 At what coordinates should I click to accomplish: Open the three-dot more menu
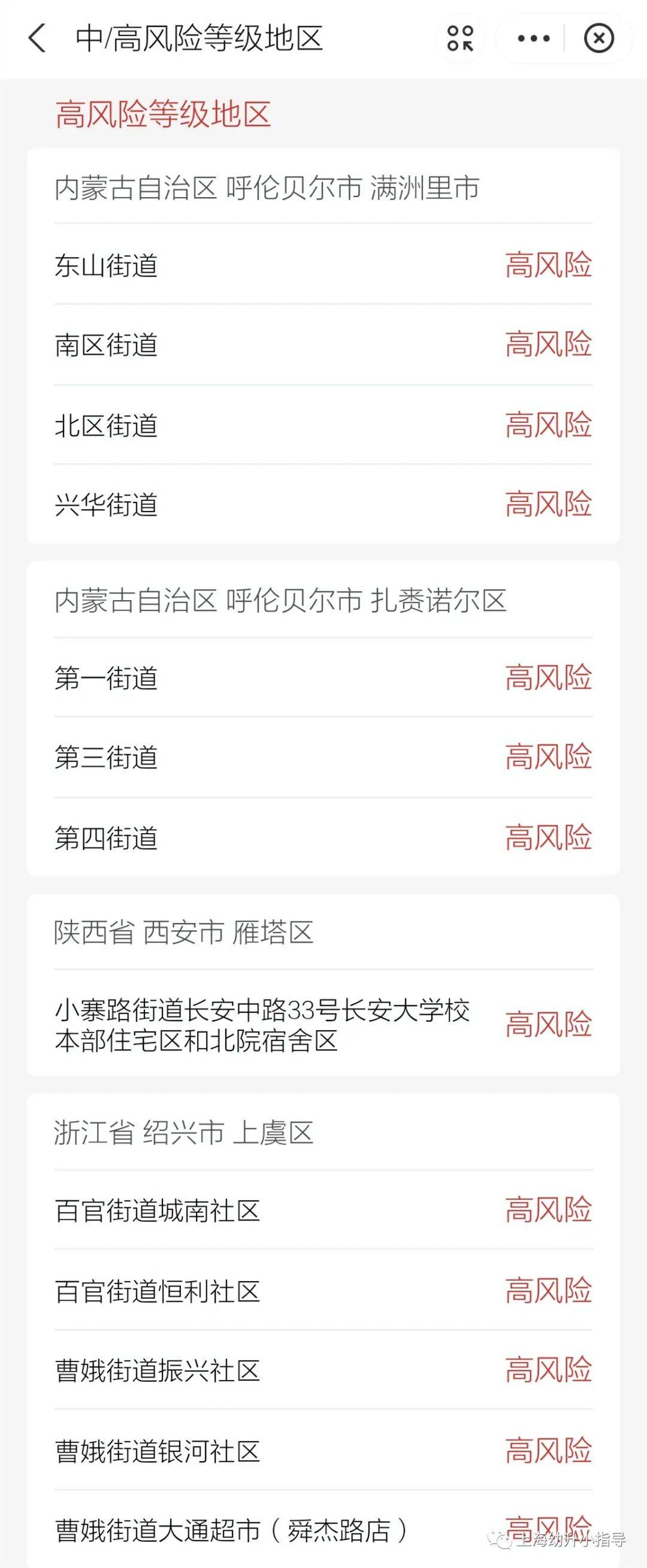point(533,38)
